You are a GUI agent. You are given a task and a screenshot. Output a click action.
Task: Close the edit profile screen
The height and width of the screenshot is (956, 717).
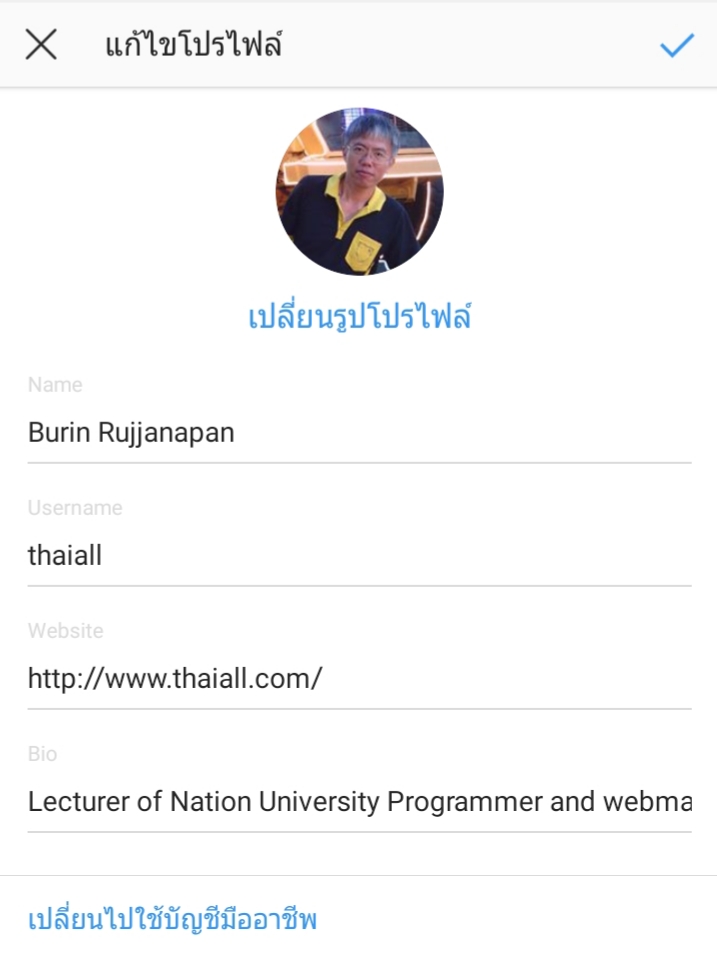pos(41,45)
